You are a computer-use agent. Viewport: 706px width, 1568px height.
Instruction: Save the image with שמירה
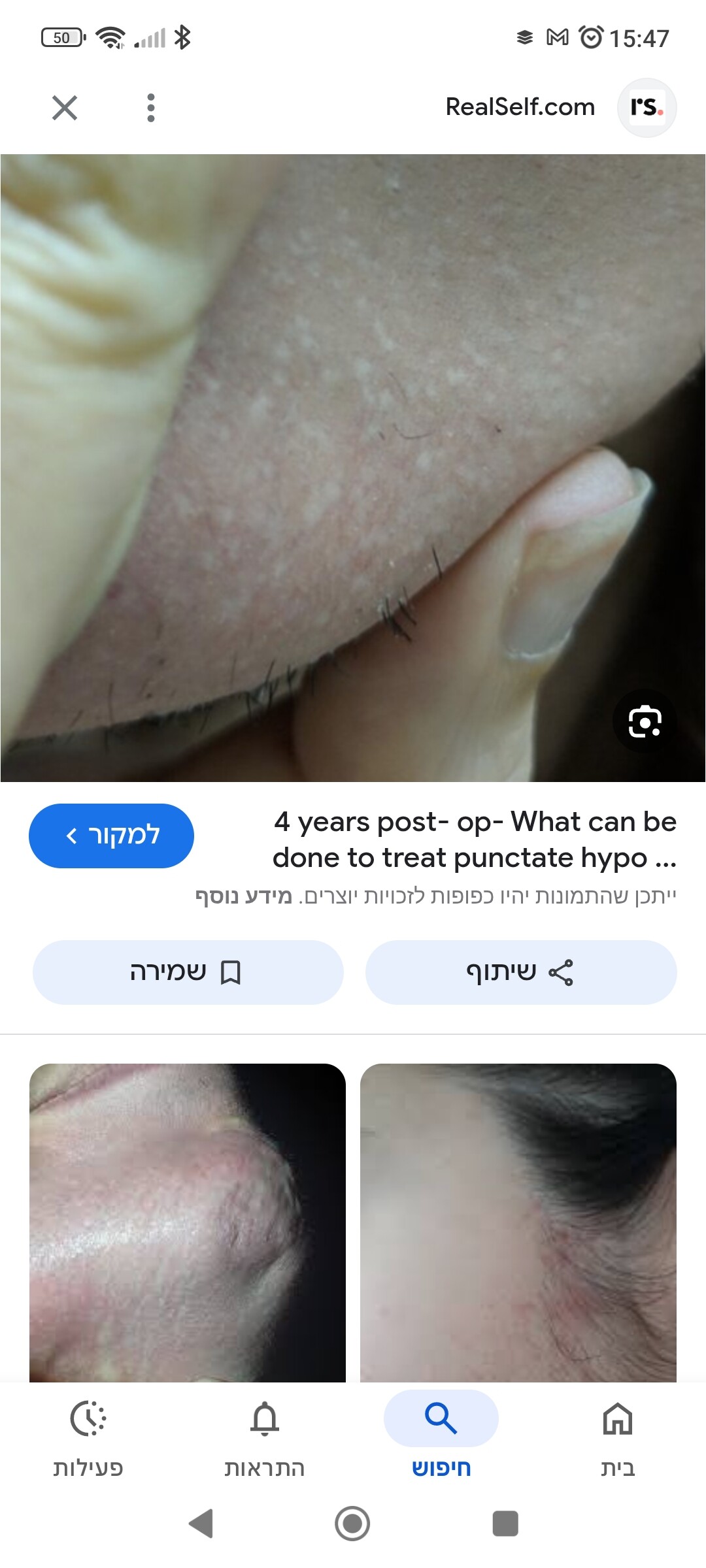click(x=188, y=972)
